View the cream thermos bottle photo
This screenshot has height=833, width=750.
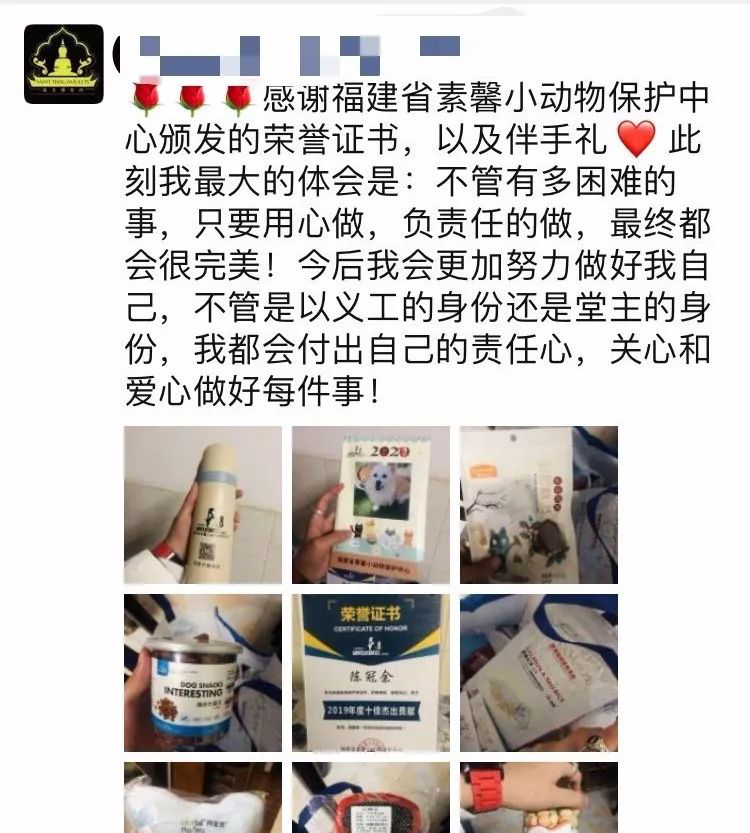[x=203, y=505]
